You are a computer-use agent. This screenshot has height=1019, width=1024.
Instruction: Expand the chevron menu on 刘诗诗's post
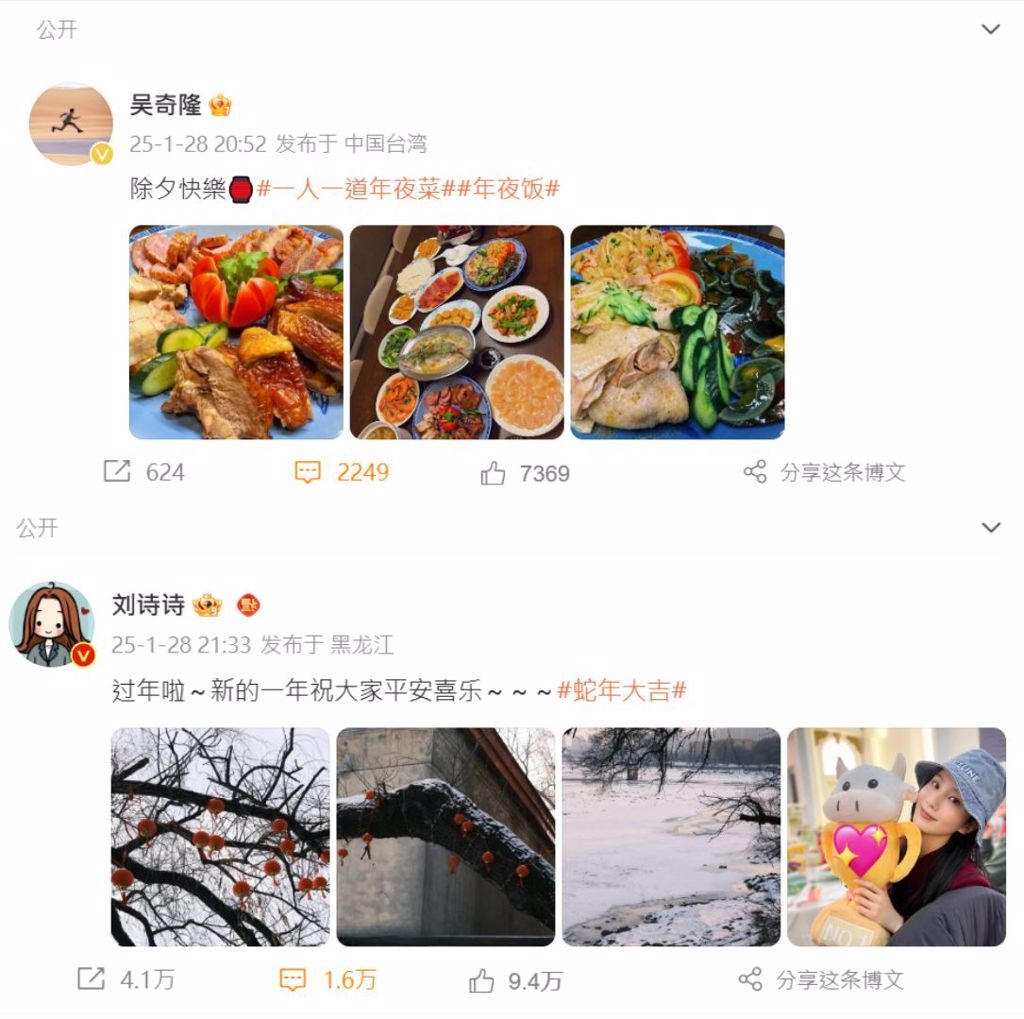point(990,527)
